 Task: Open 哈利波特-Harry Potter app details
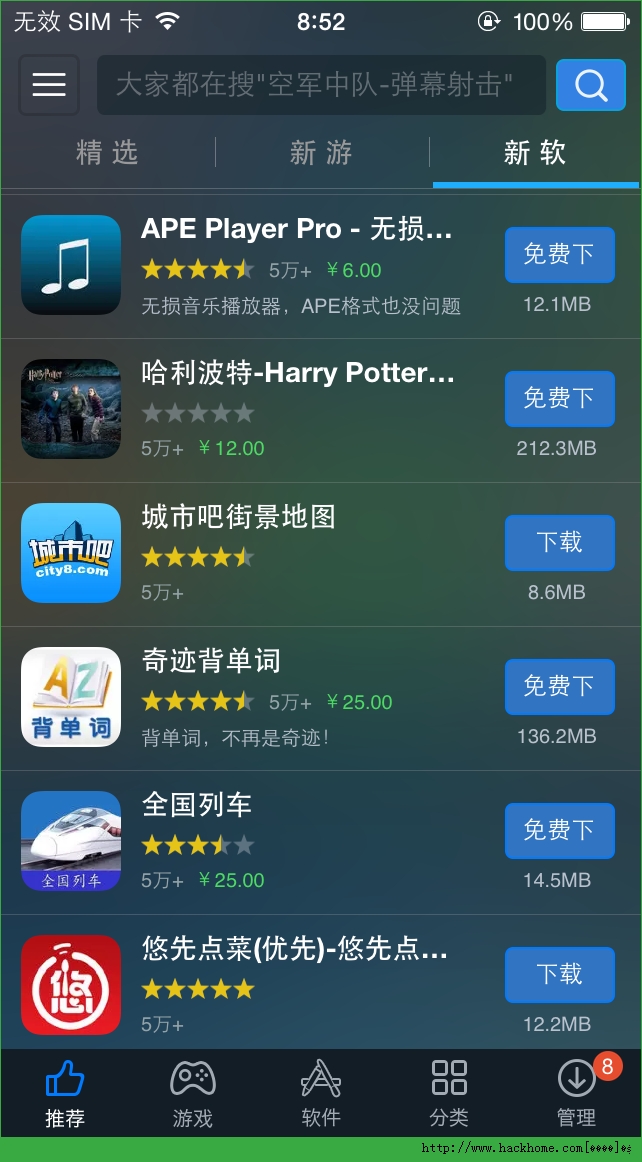pos(300,410)
